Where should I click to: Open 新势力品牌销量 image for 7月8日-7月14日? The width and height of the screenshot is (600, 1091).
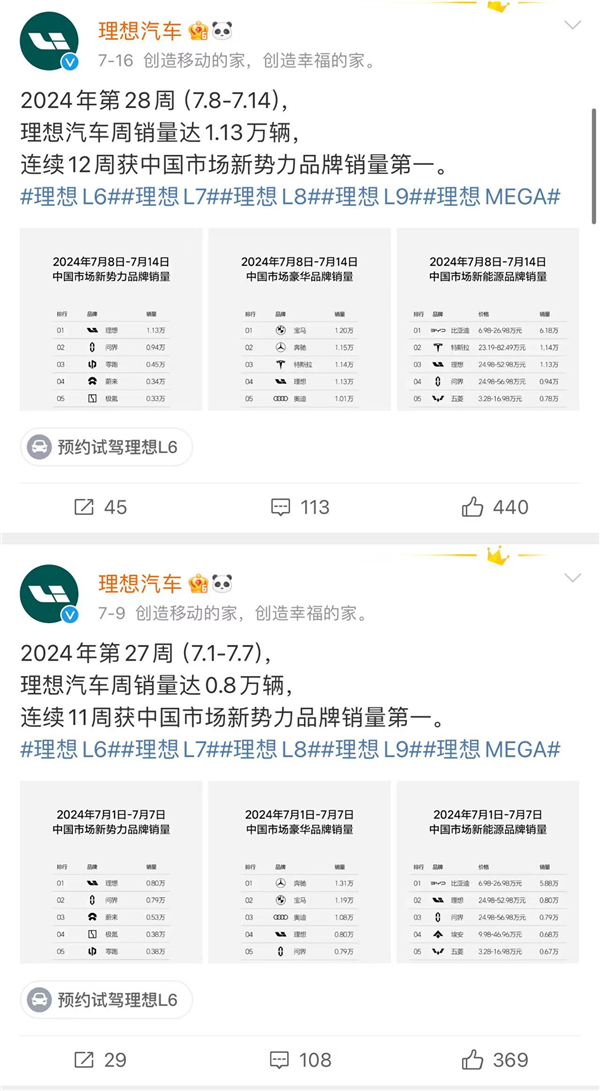pos(111,319)
